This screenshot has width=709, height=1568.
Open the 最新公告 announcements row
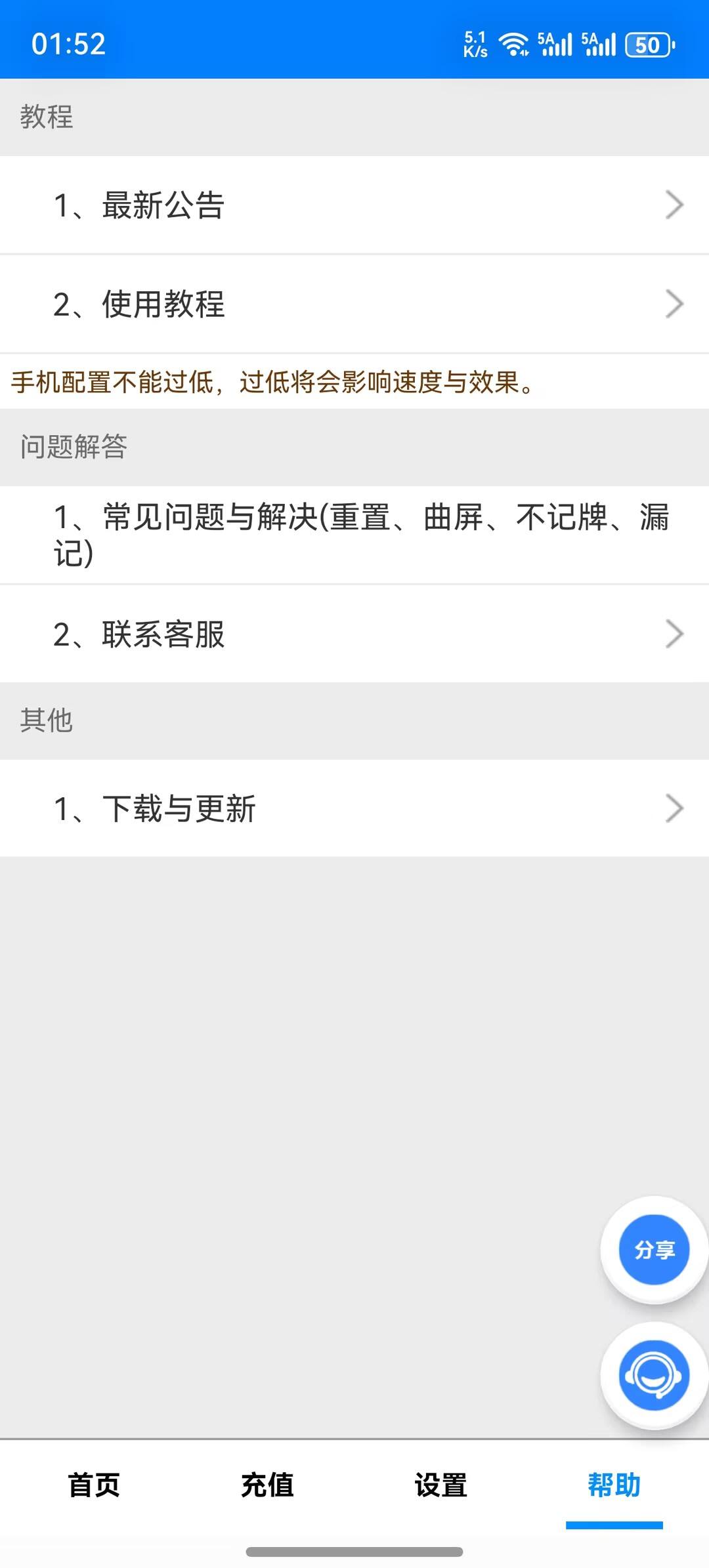354,205
